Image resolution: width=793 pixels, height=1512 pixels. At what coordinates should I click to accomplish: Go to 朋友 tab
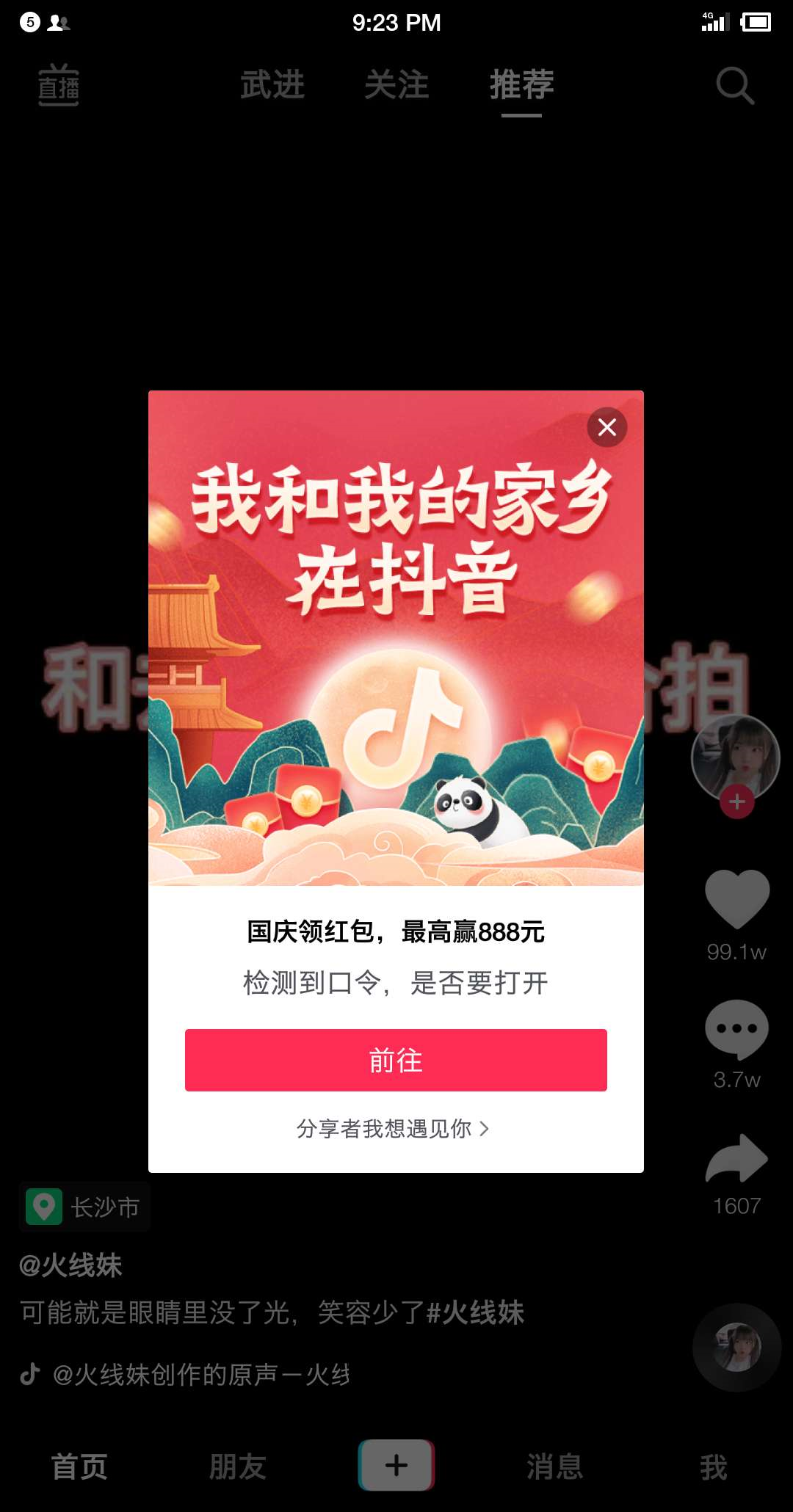[x=238, y=1466]
